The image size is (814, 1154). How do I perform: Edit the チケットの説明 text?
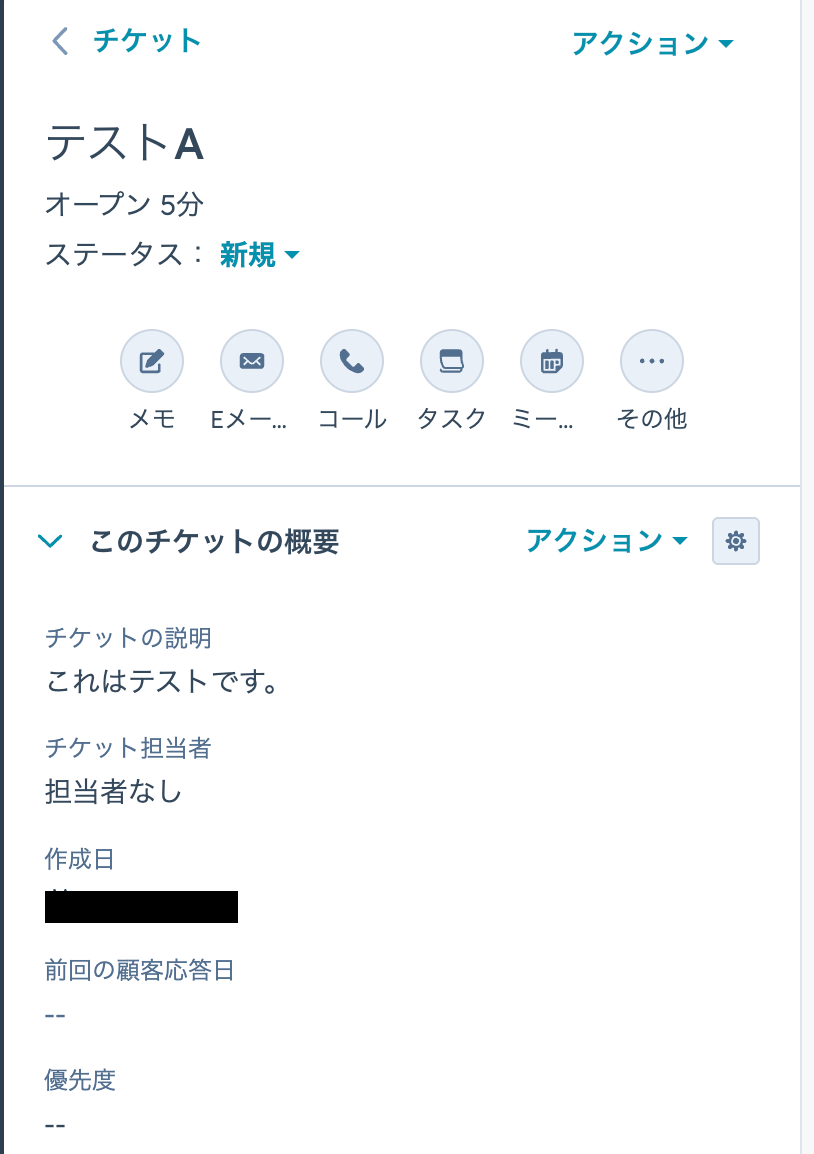tap(162, 682)
